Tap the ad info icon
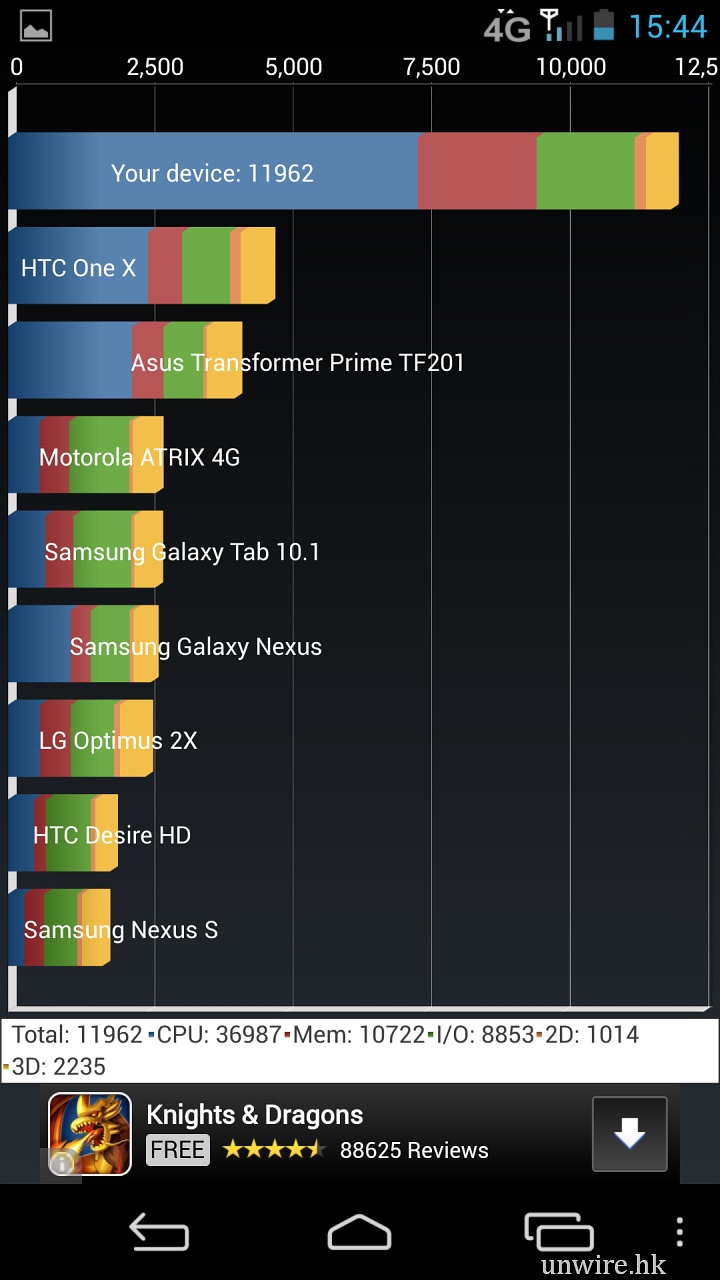Viewport: 720px width, 1280px height. click(x=62, y=1162)
